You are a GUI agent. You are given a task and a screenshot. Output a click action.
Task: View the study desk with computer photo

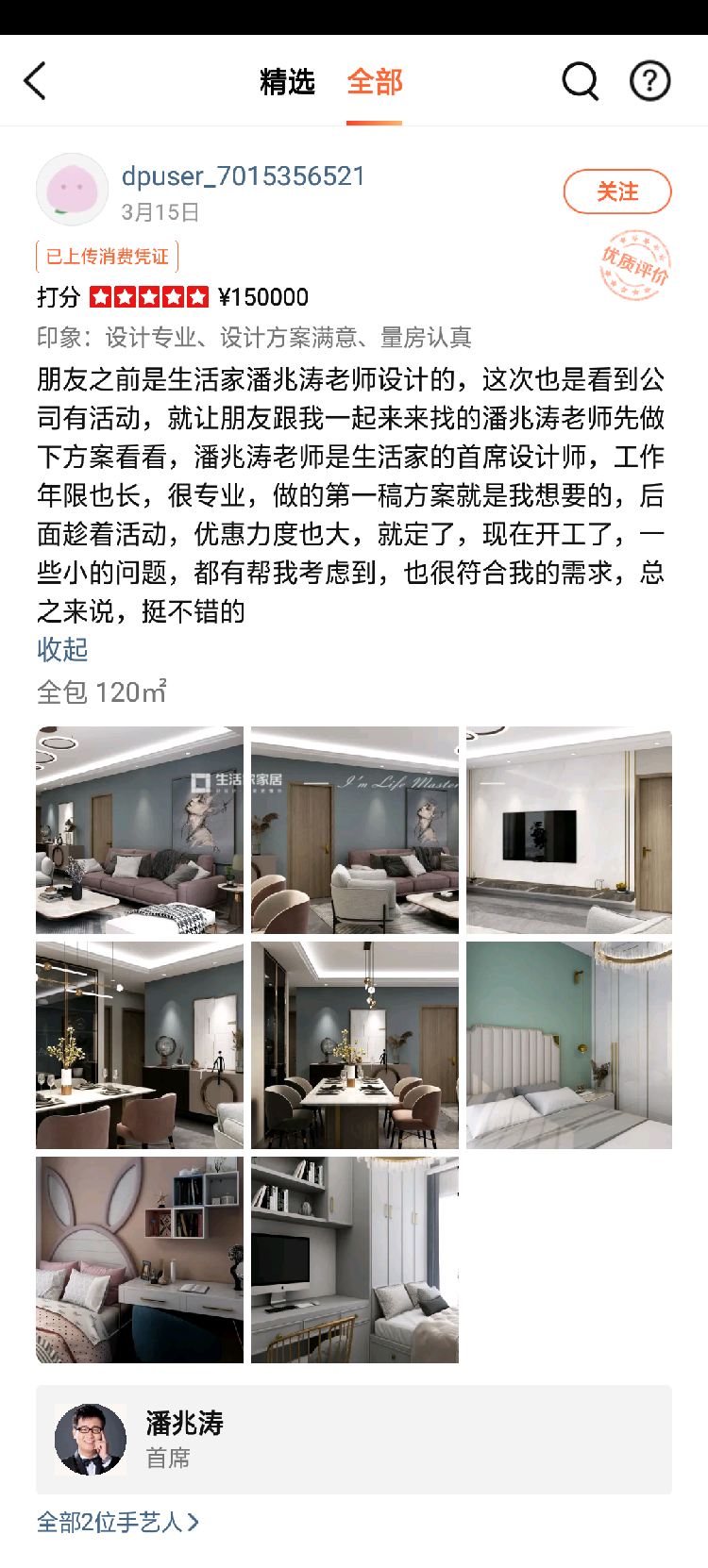tap(355, 1259)
